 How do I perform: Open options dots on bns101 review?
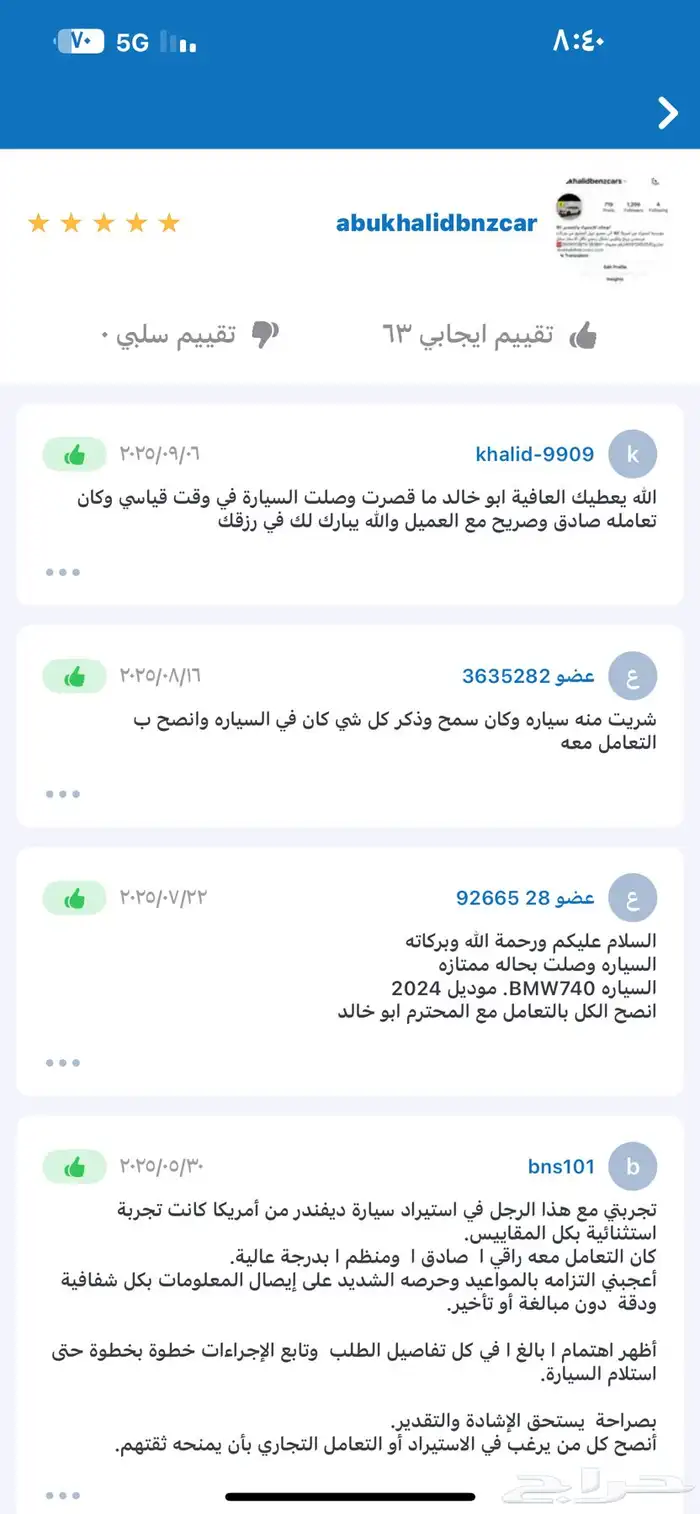pyautogui.click(x=62, y=1495)
